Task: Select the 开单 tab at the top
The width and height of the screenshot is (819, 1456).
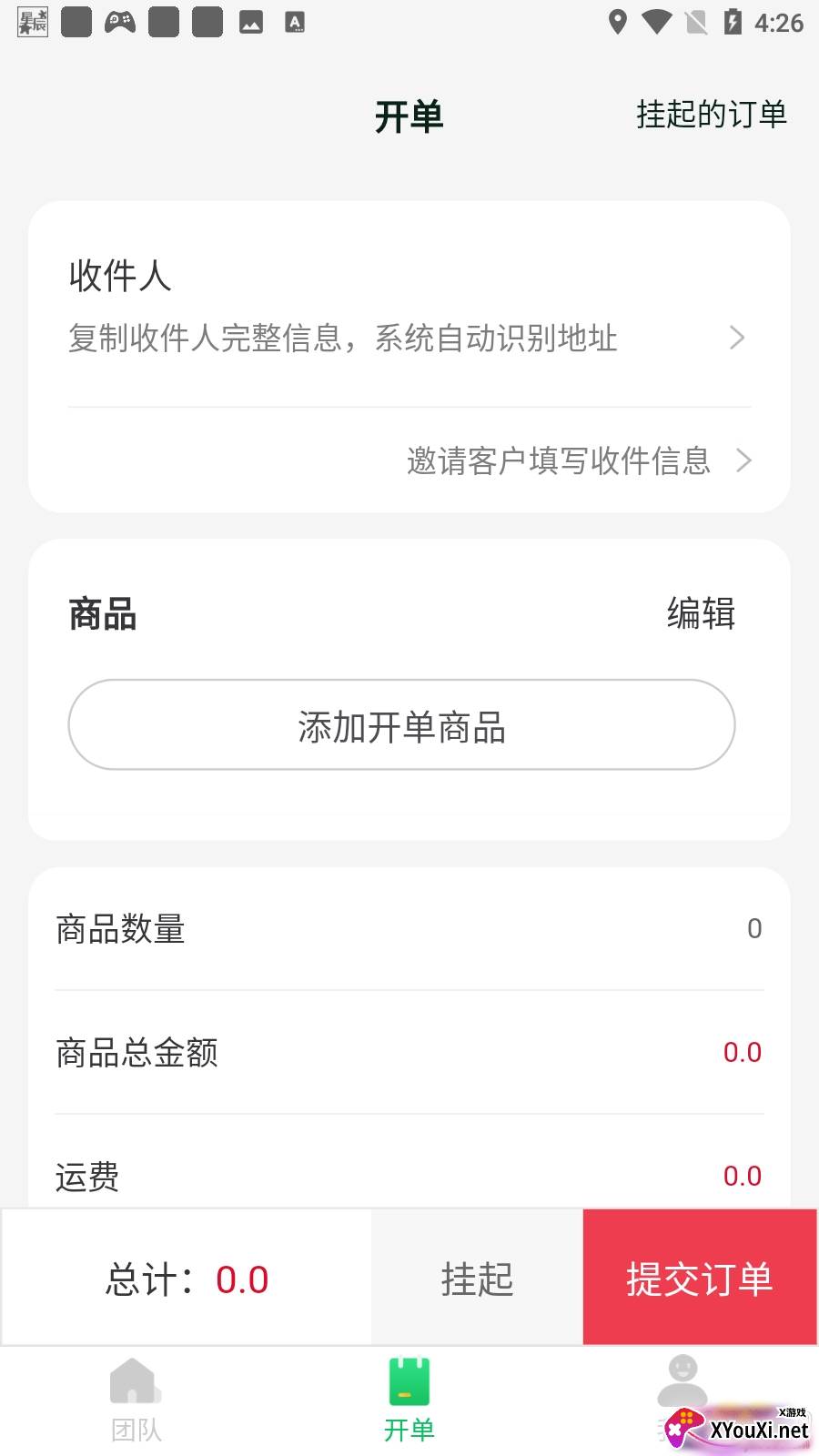Action: (409, 116)
